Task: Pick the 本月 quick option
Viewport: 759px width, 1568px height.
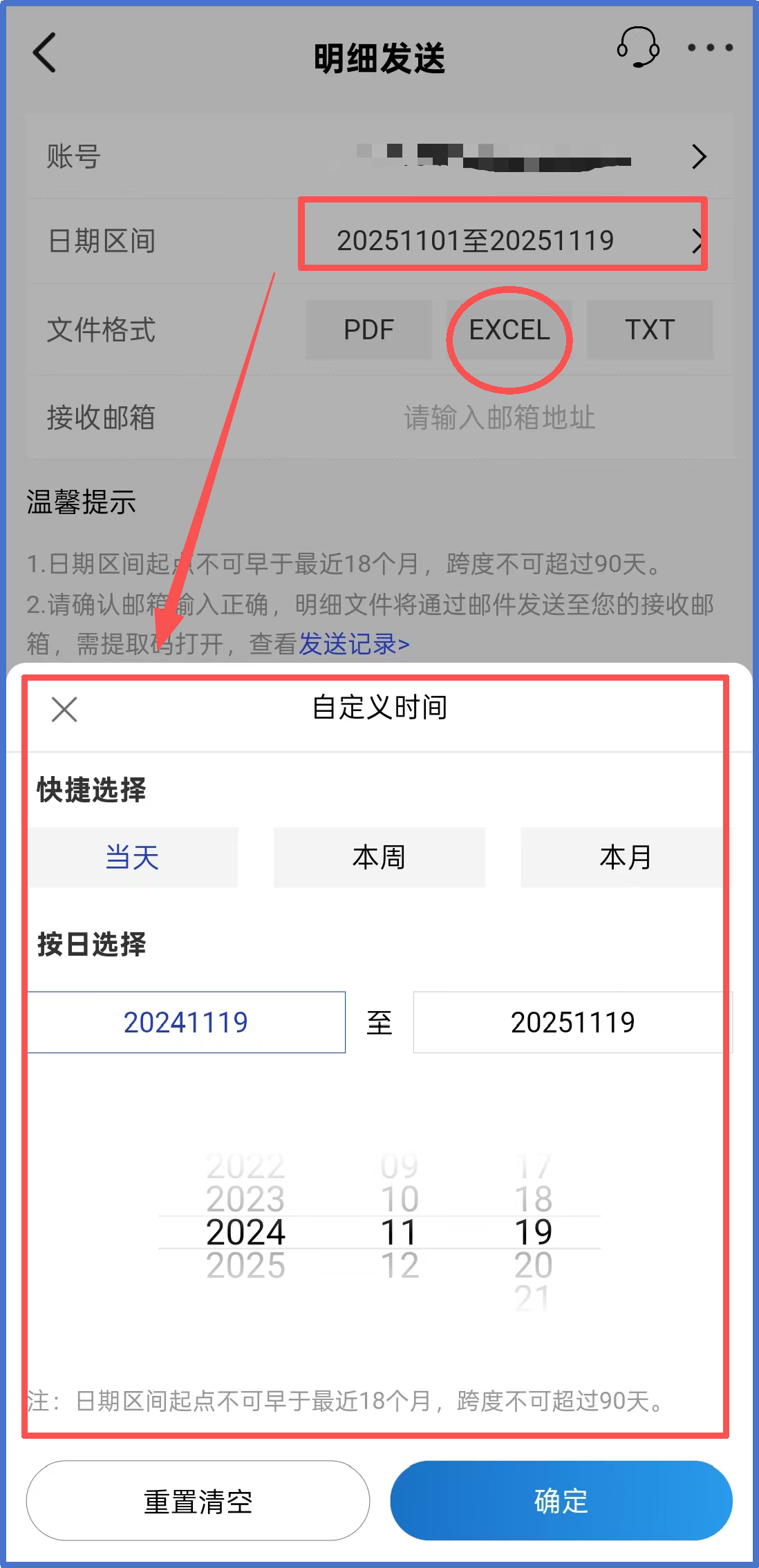Action: (626, 858)
